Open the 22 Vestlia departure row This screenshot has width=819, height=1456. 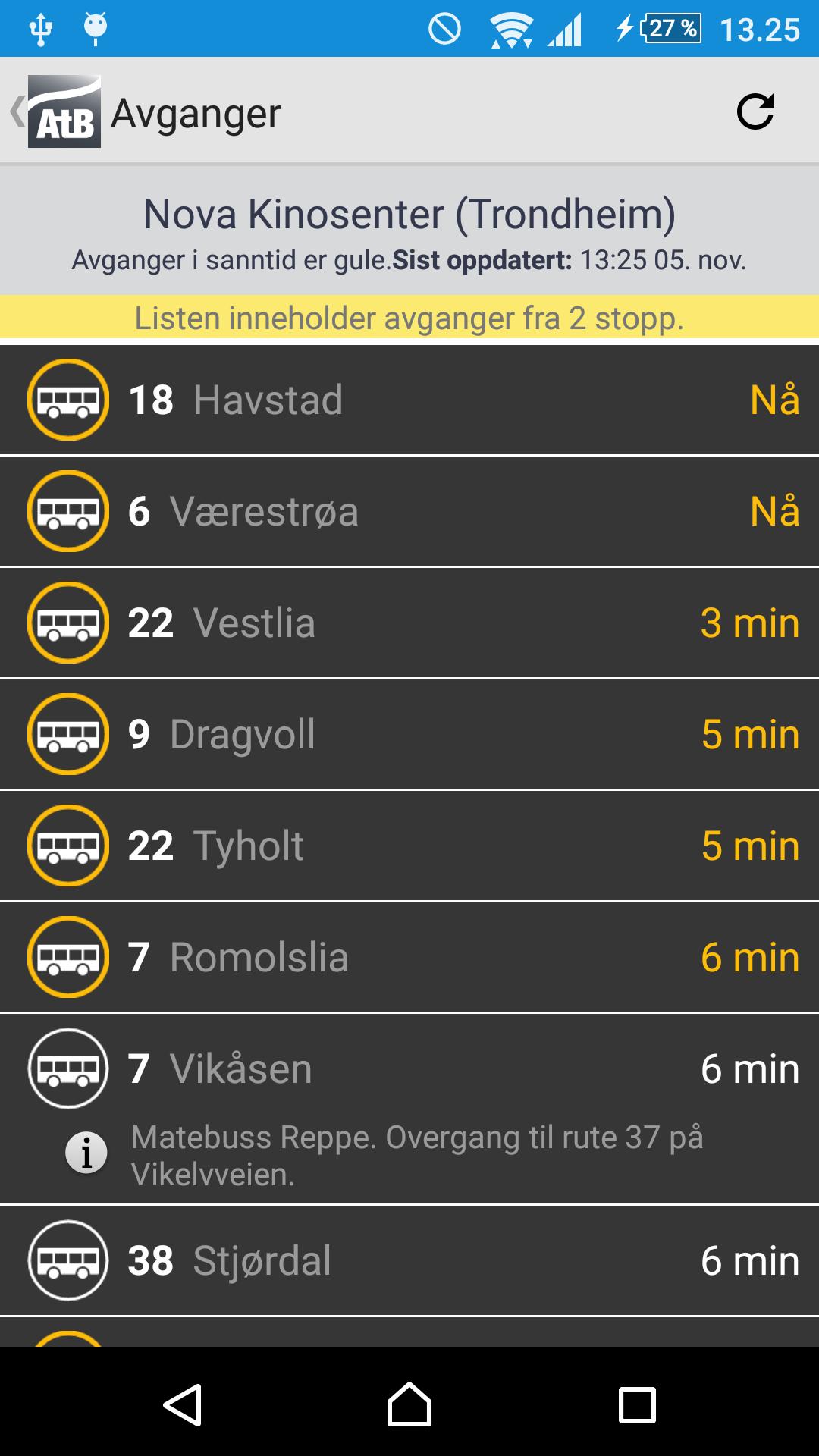[x=409, y=623]
